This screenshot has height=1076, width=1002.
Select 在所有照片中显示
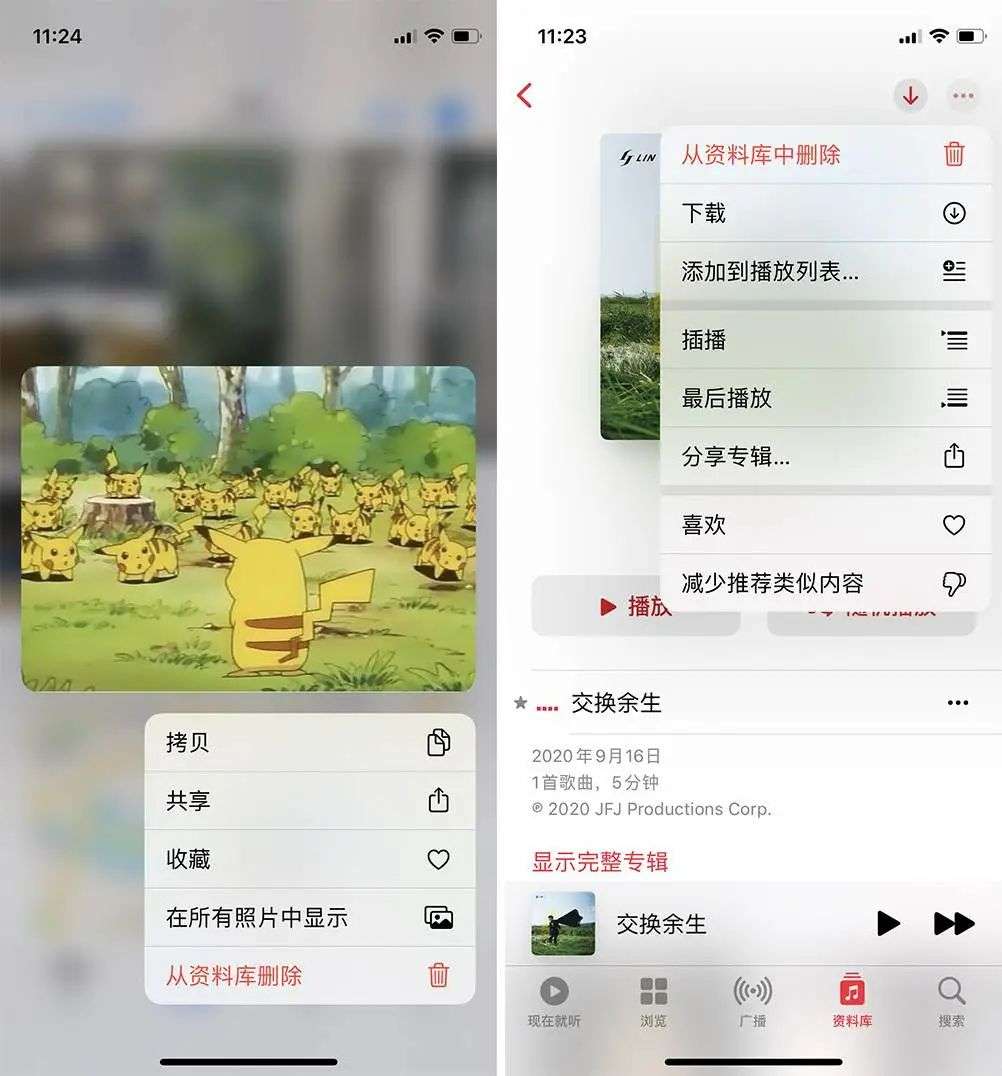coord(310,917)
